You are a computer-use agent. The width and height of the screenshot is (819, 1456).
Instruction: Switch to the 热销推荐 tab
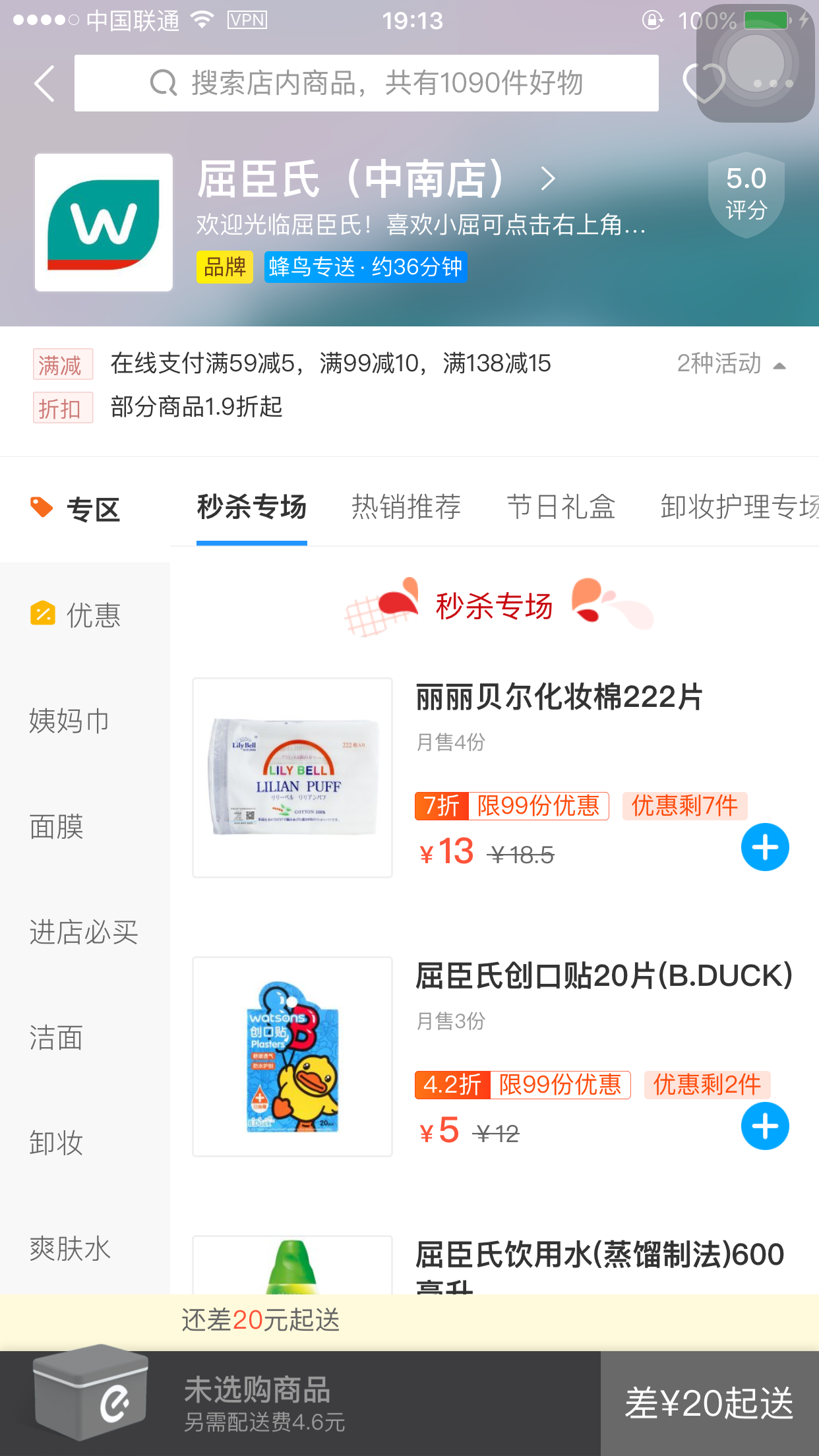(406, 507)
